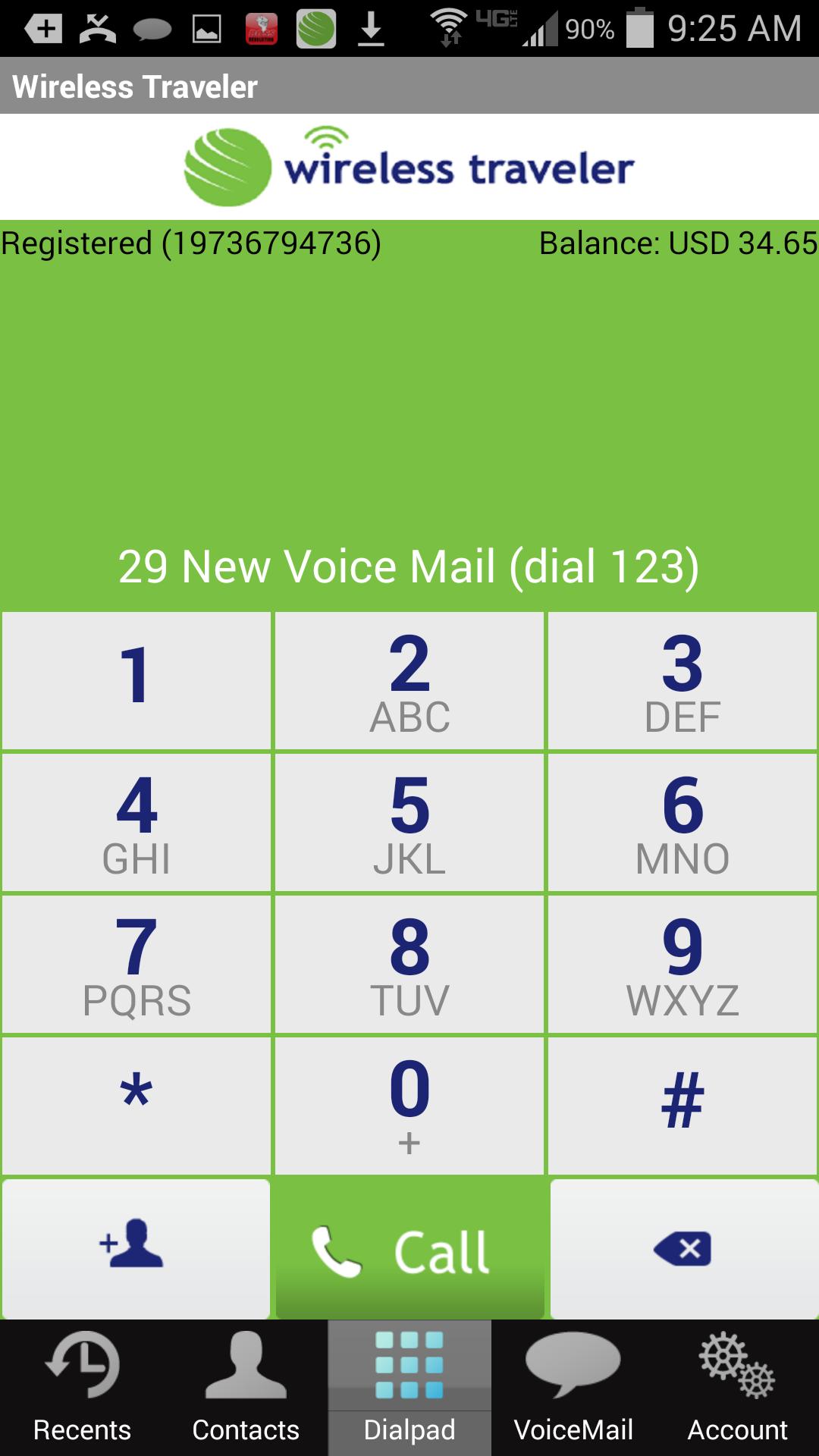Tap the 6 MNO key
This screenshot has height=1456, width=819.
[x=682, y=822]
